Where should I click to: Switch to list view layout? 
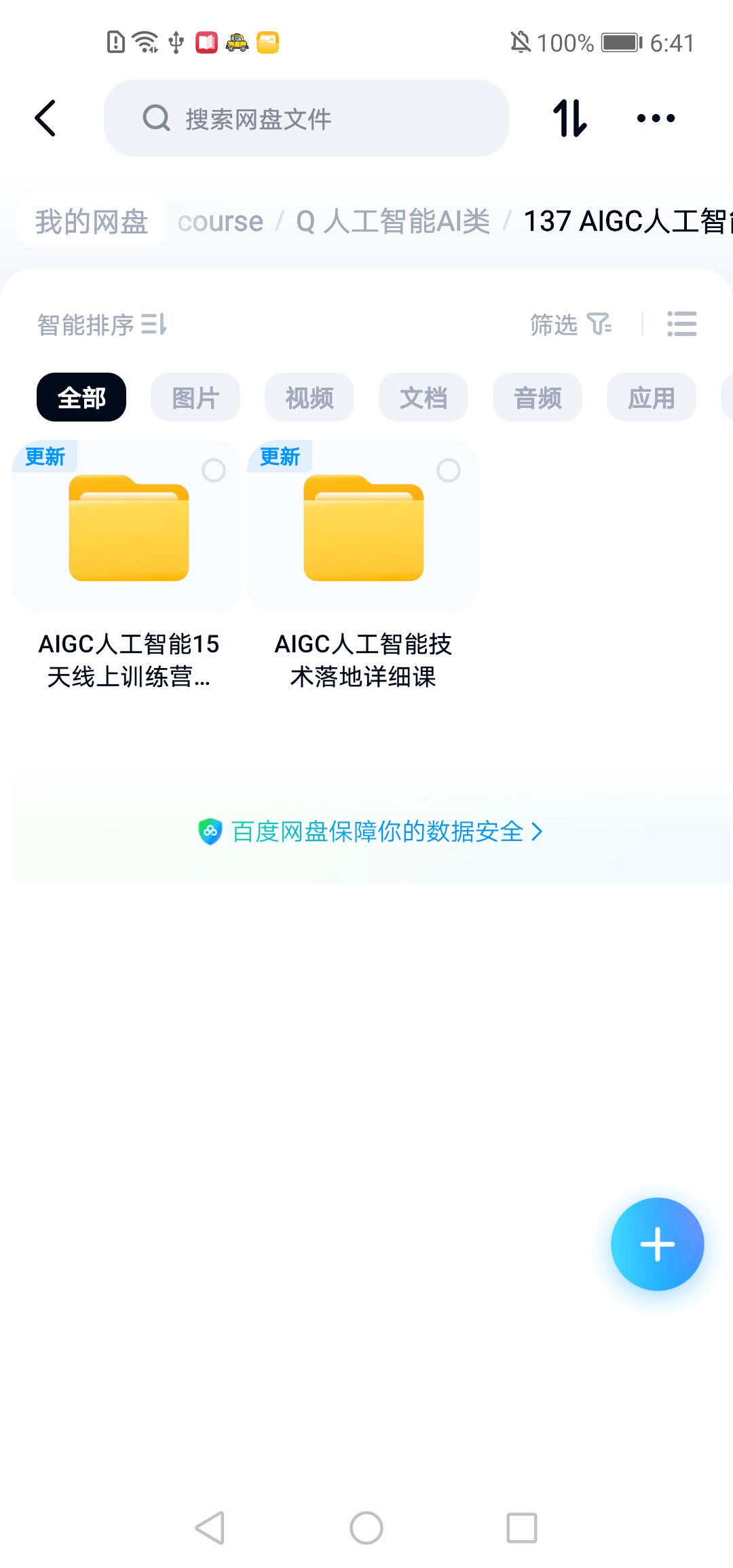pos(681,324)
